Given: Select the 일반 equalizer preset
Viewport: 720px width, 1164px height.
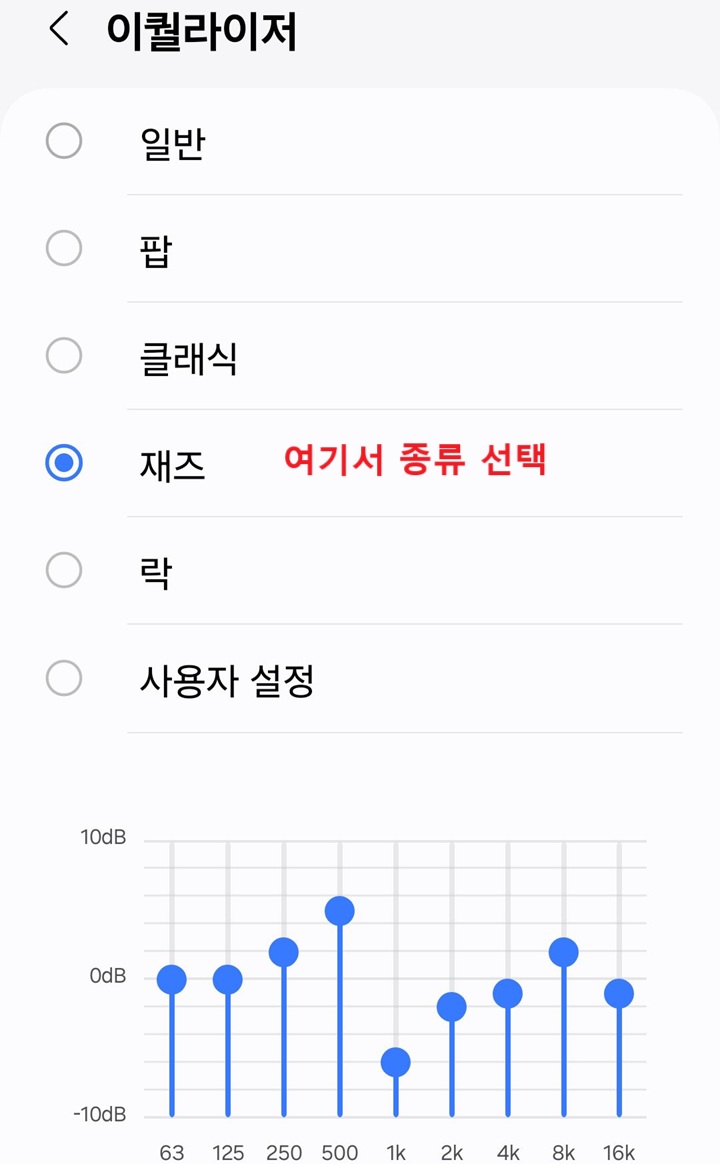Looking at the screenshot, I should coord(63,141).
